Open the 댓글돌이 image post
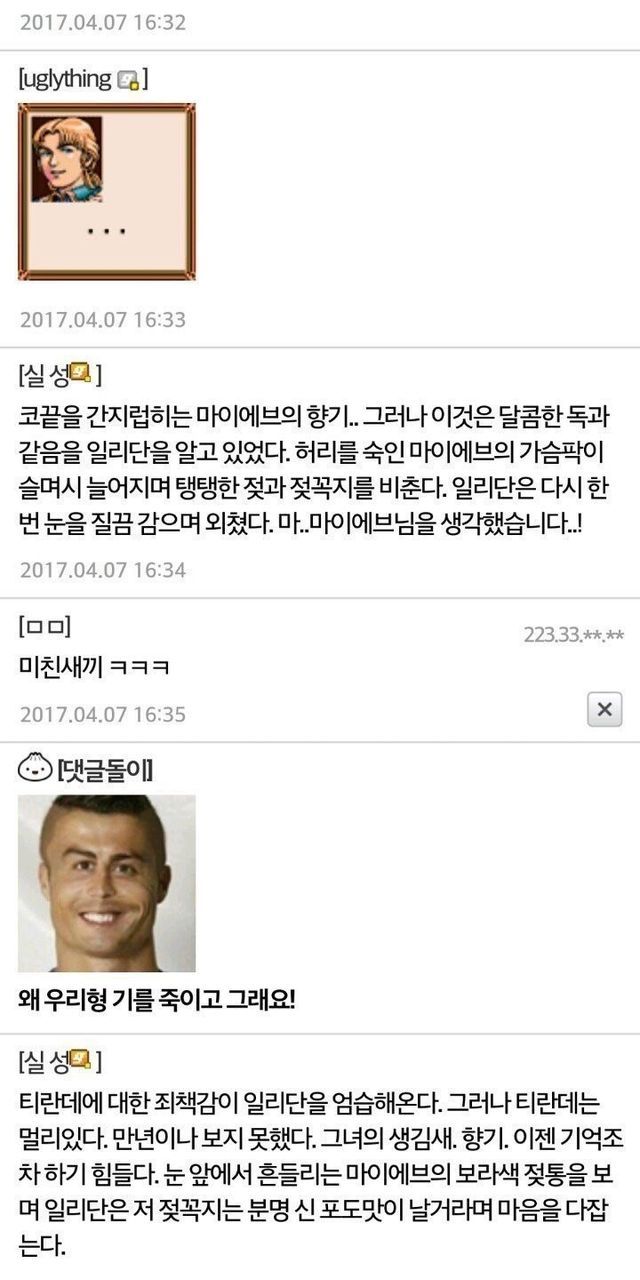This screenshot has height=1280, width=640. point(107,882)
